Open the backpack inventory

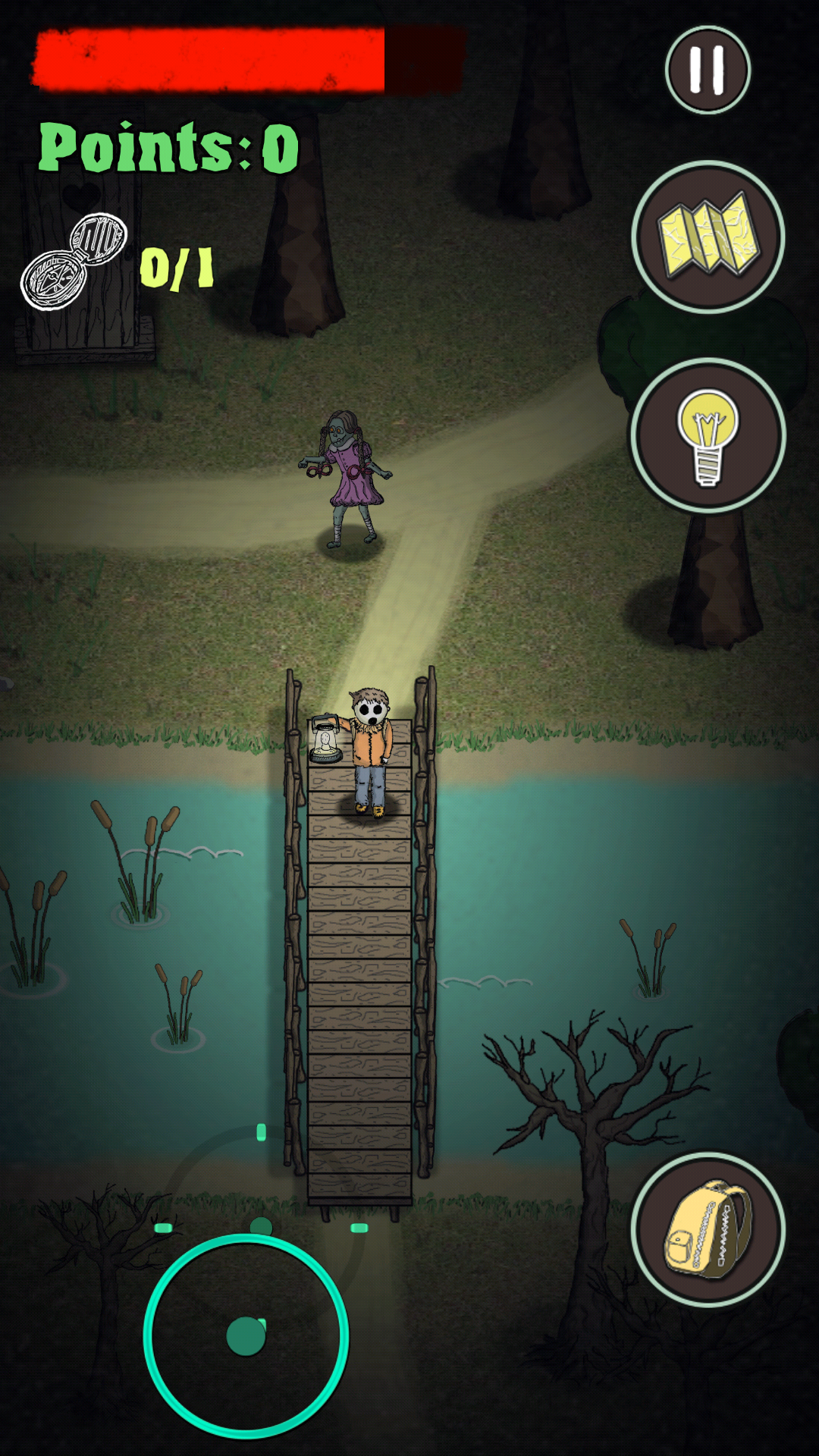click(708, 1229)
